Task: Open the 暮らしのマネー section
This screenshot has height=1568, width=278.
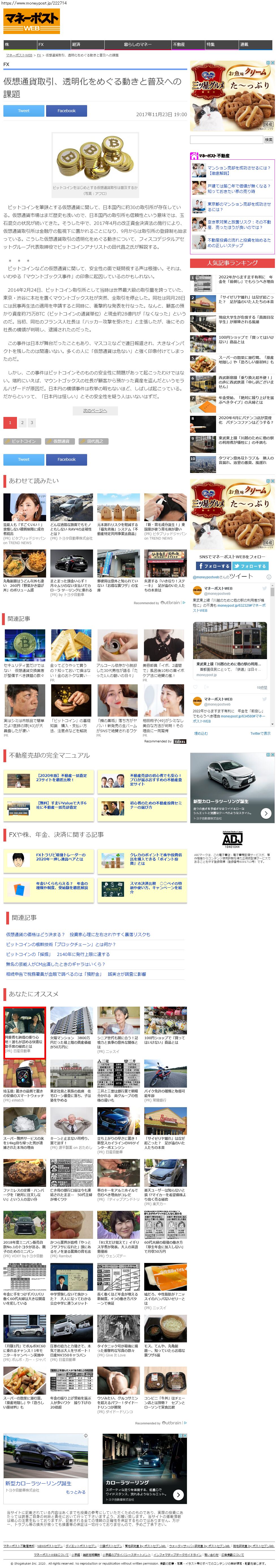Action: tap(137, 44)
